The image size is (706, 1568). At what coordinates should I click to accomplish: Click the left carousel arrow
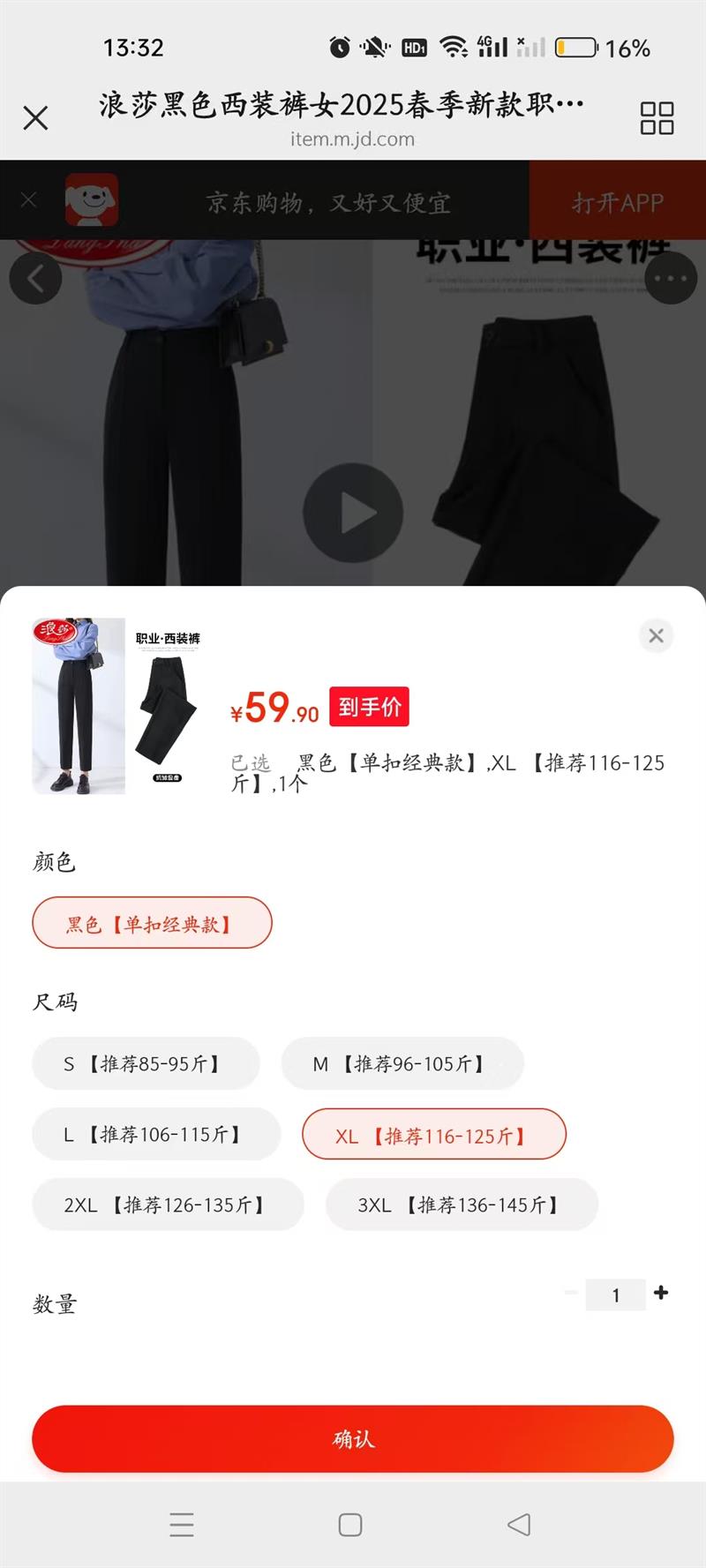[36, 279]
